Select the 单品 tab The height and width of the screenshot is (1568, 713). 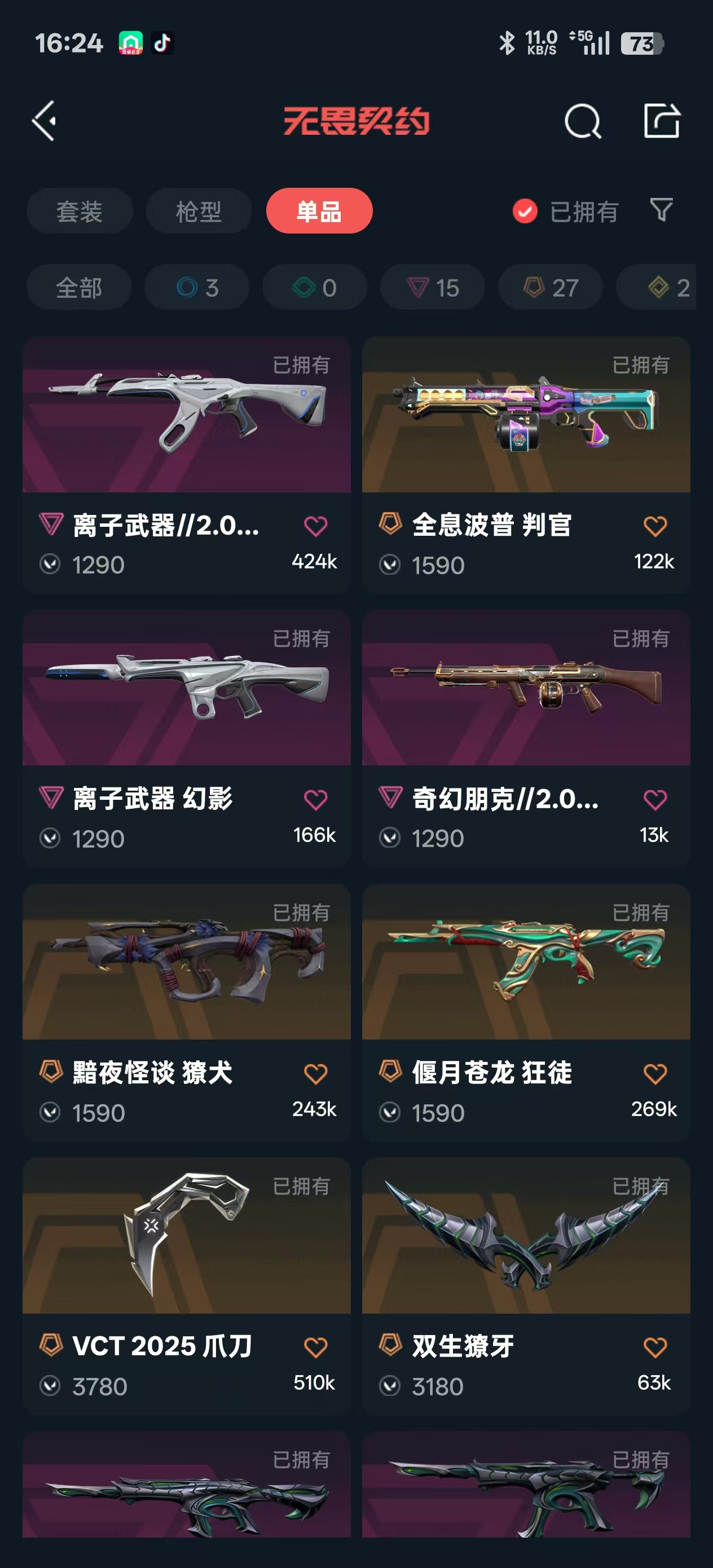(x=319, y=211)
